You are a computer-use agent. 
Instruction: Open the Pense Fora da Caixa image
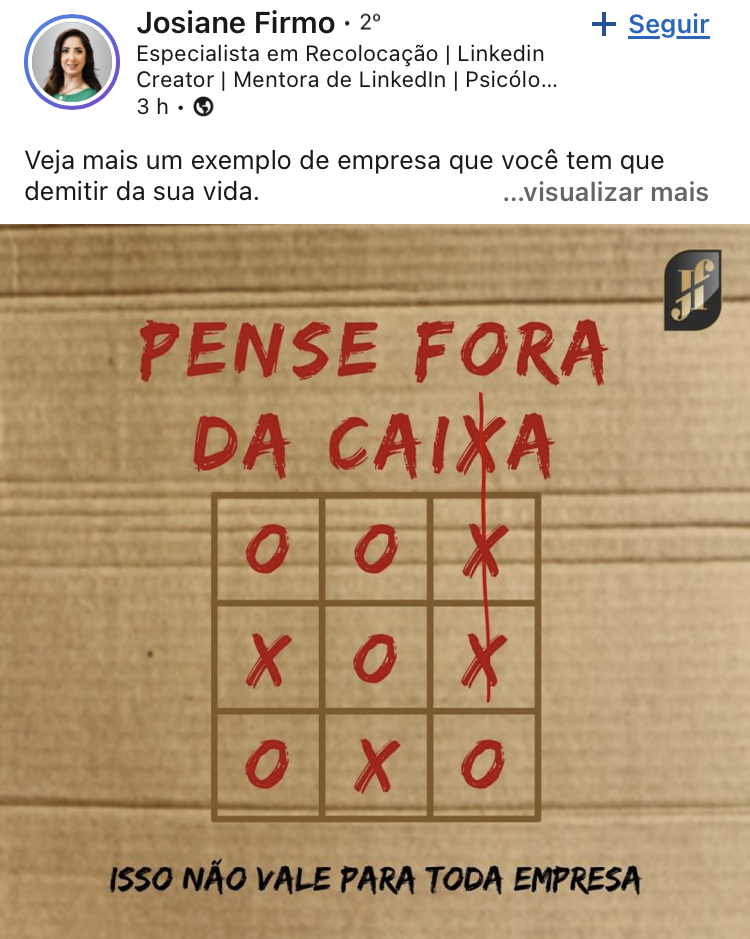tap(375, 580)
